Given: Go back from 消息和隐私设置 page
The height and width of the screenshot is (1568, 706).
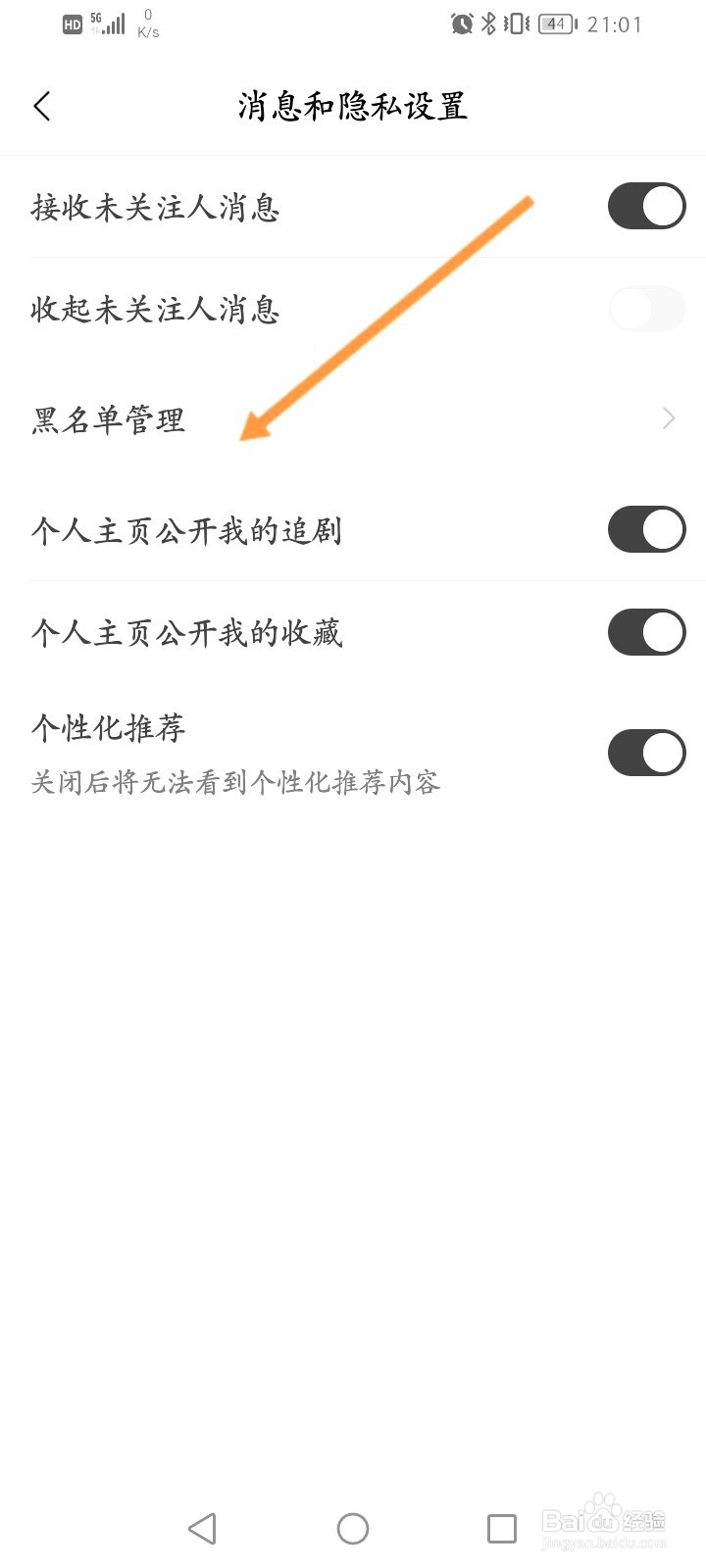Looking at the screenshot, I should pyautogui.click(x=42, y=106).
